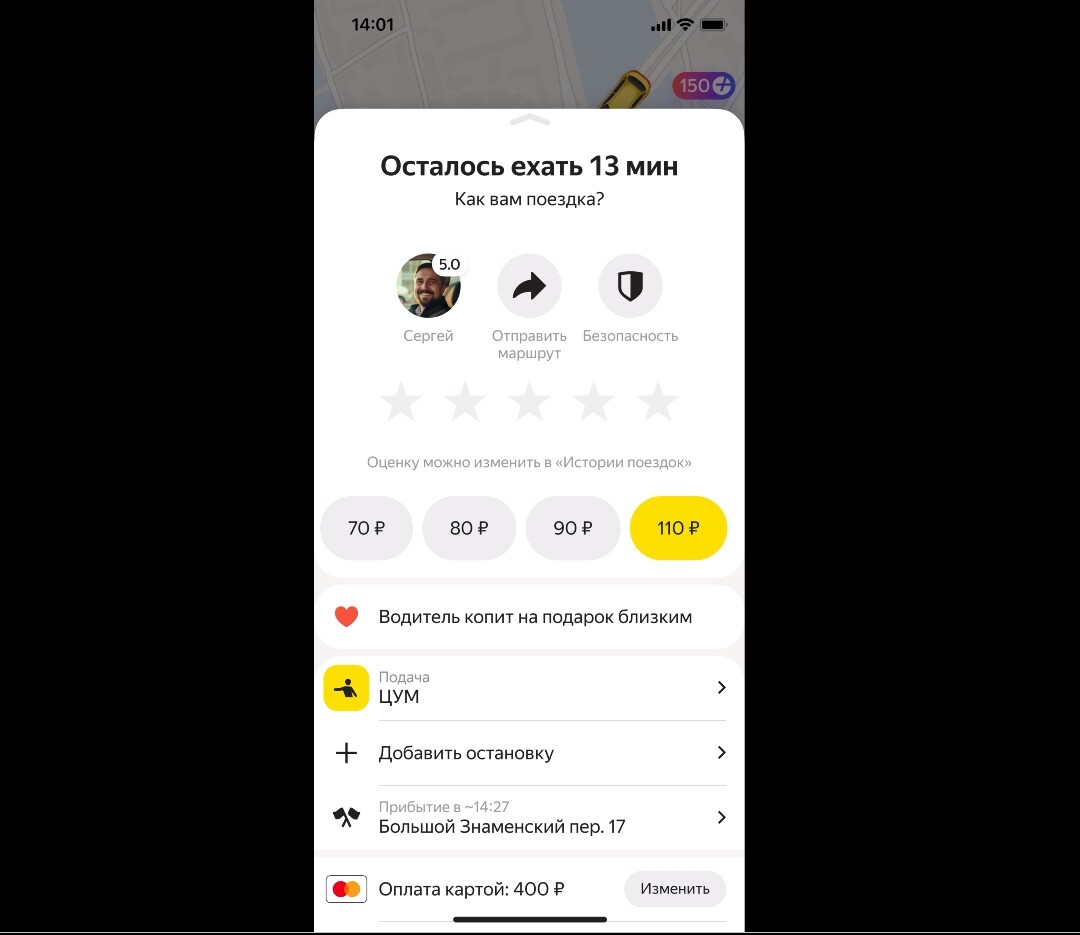Tap Добавить остановку

tap(529, 753)
